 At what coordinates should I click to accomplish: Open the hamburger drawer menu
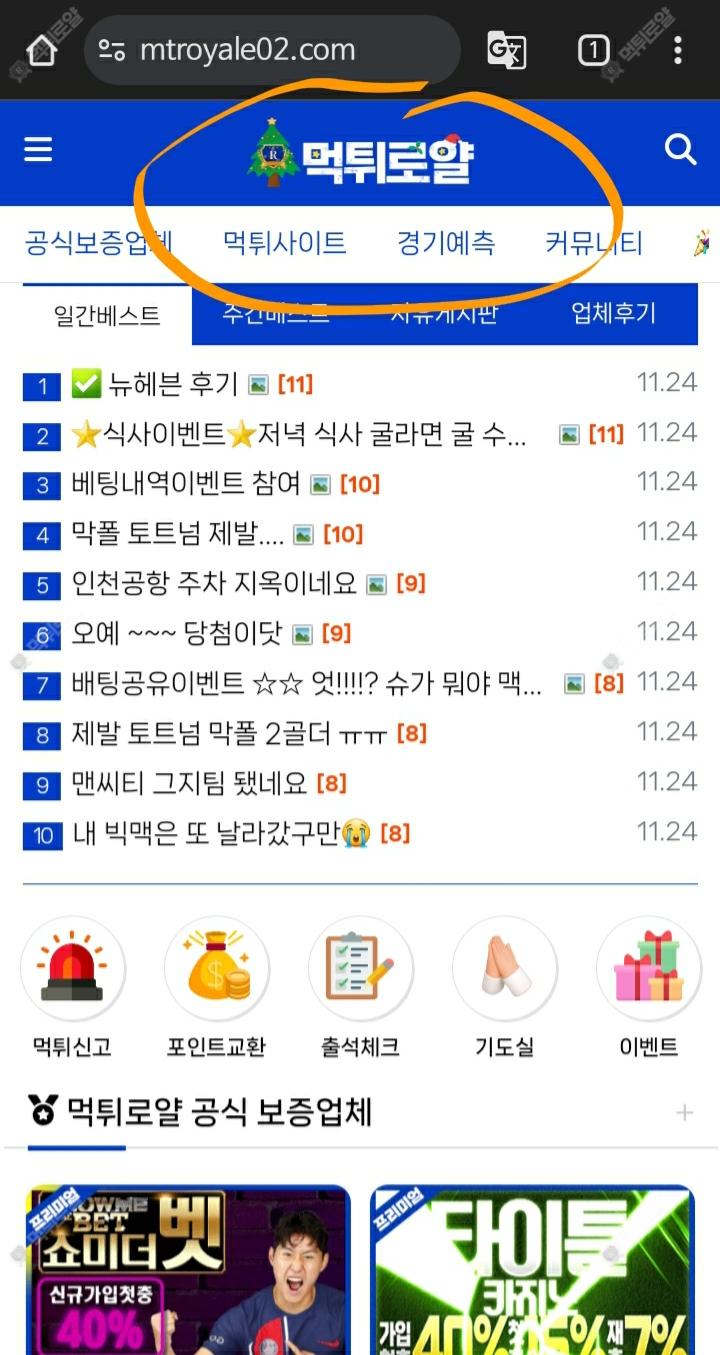[38, 150]
